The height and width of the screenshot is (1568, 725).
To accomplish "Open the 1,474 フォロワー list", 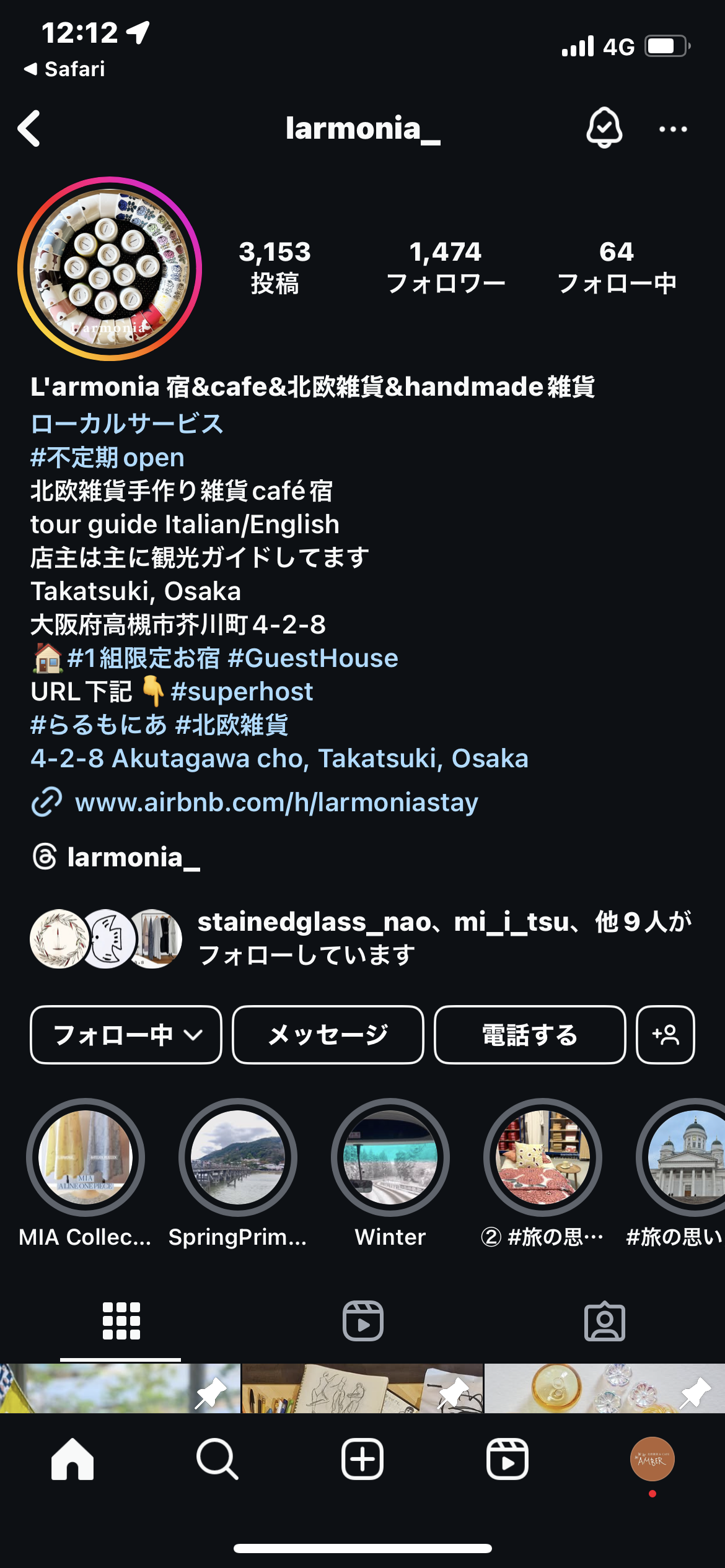I will 446,267.
